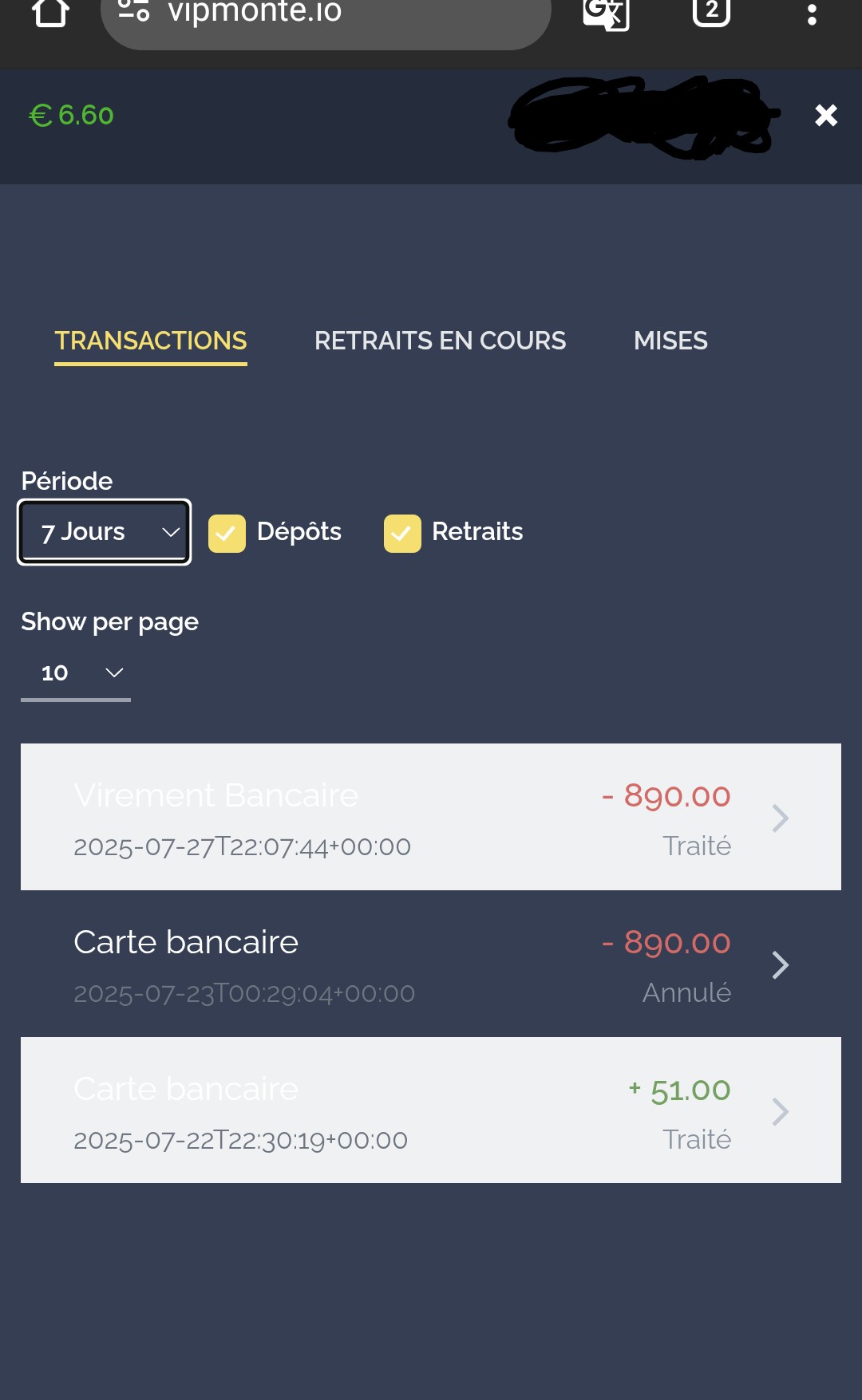The height and width of the screenshot is (1400, 862).
Task: Uncheck the Dépôts checkbox
Action: point(227,533)
